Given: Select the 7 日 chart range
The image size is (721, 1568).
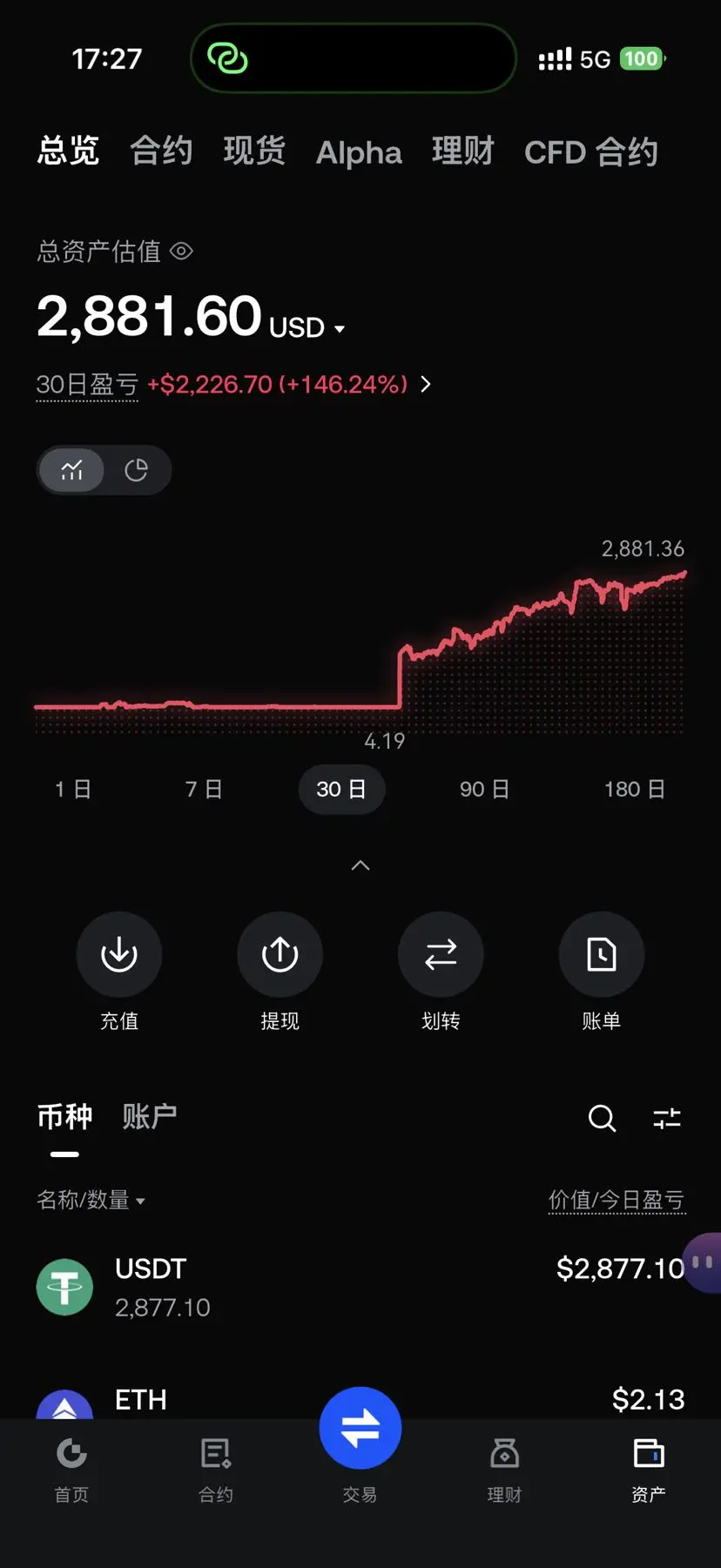Looking at the screenshot, I should click(204, 790).
